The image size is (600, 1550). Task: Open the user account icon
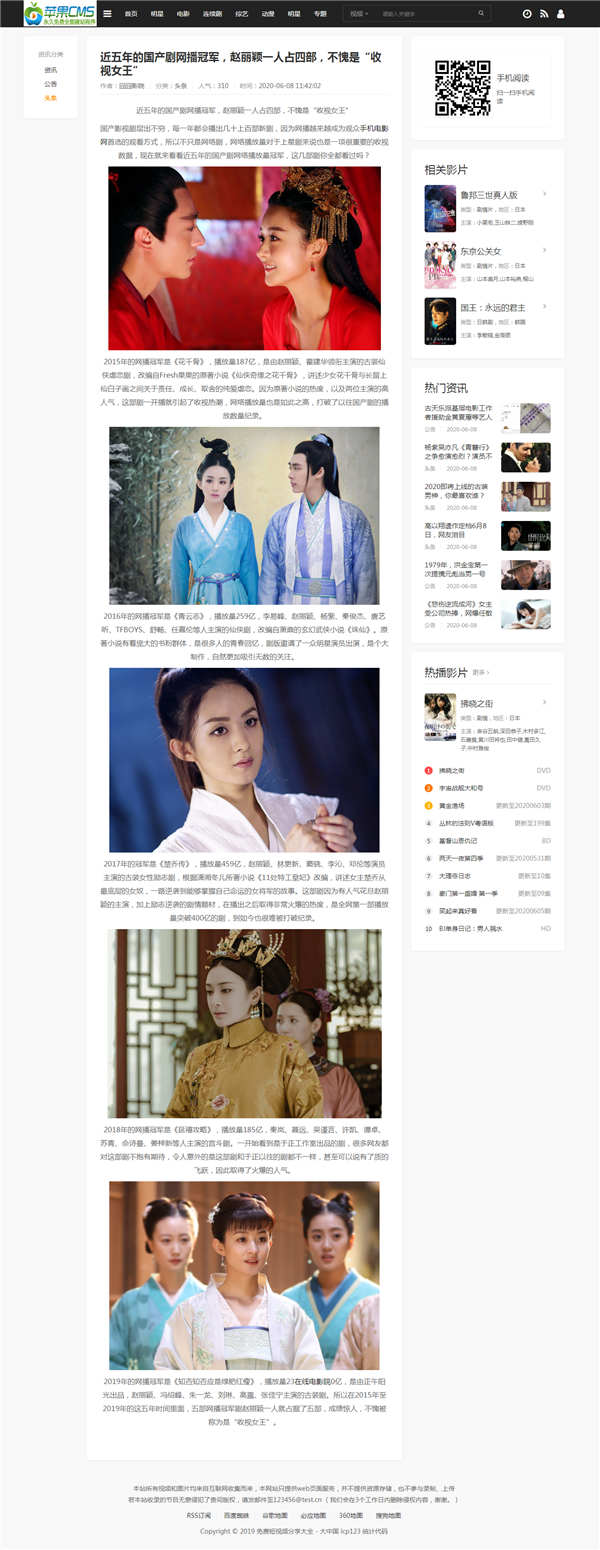tap(560, 14)
